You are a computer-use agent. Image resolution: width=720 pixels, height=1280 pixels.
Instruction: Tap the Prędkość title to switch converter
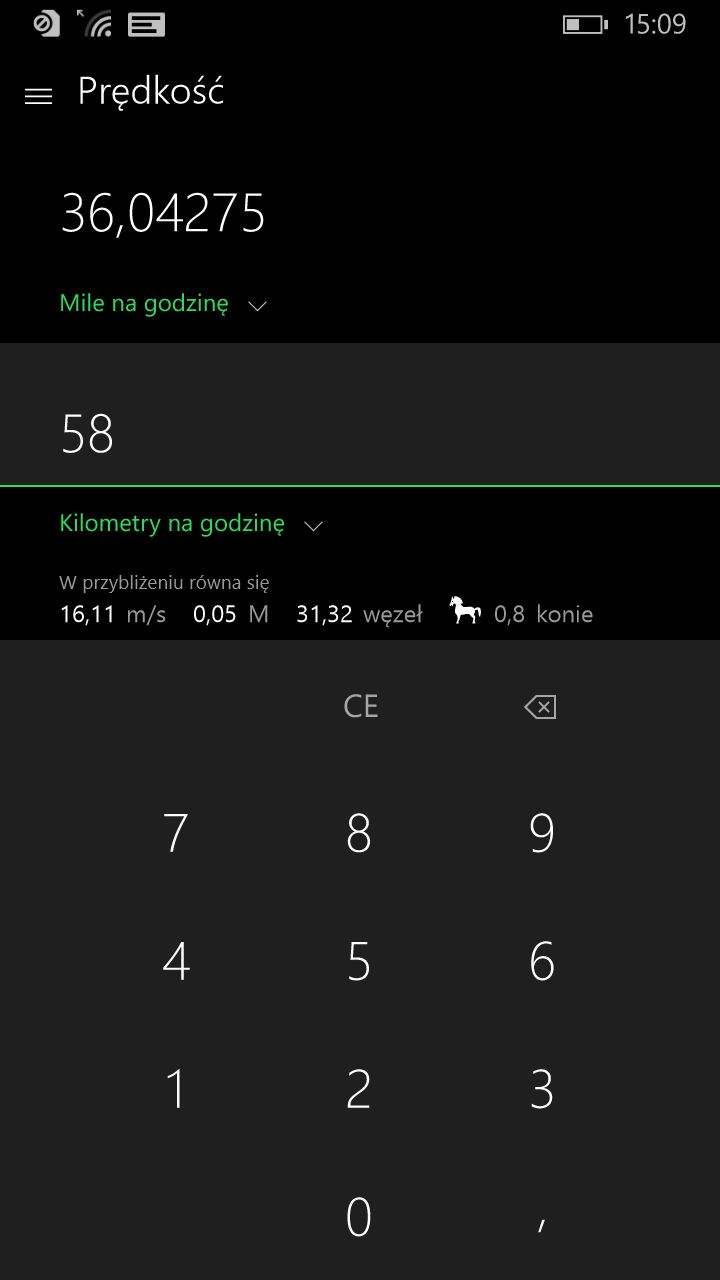pos(150,90)
